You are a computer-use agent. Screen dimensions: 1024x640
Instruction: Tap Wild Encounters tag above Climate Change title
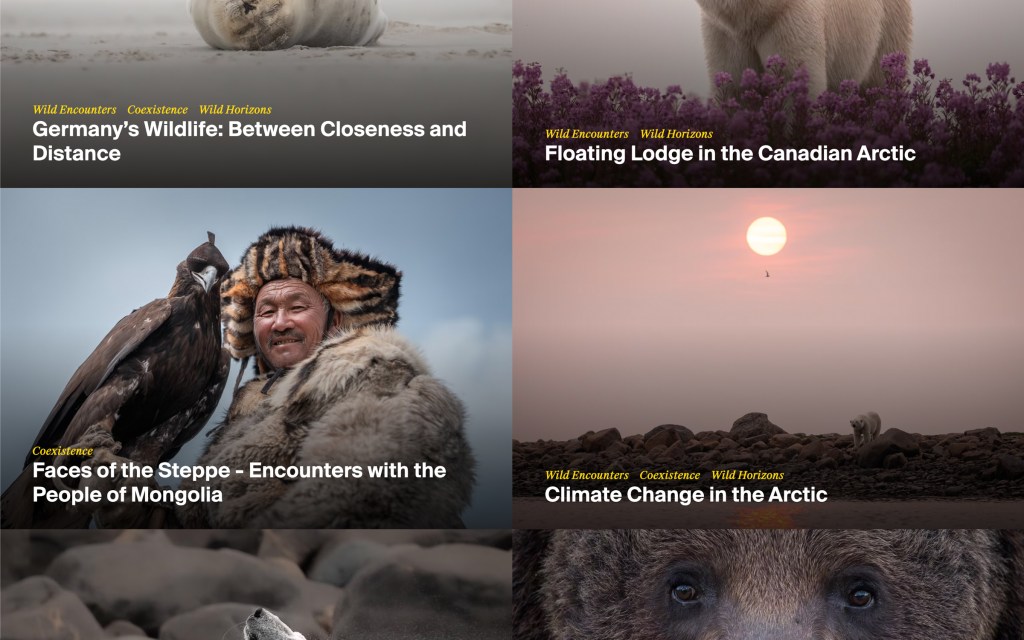(x=587, y=475)
